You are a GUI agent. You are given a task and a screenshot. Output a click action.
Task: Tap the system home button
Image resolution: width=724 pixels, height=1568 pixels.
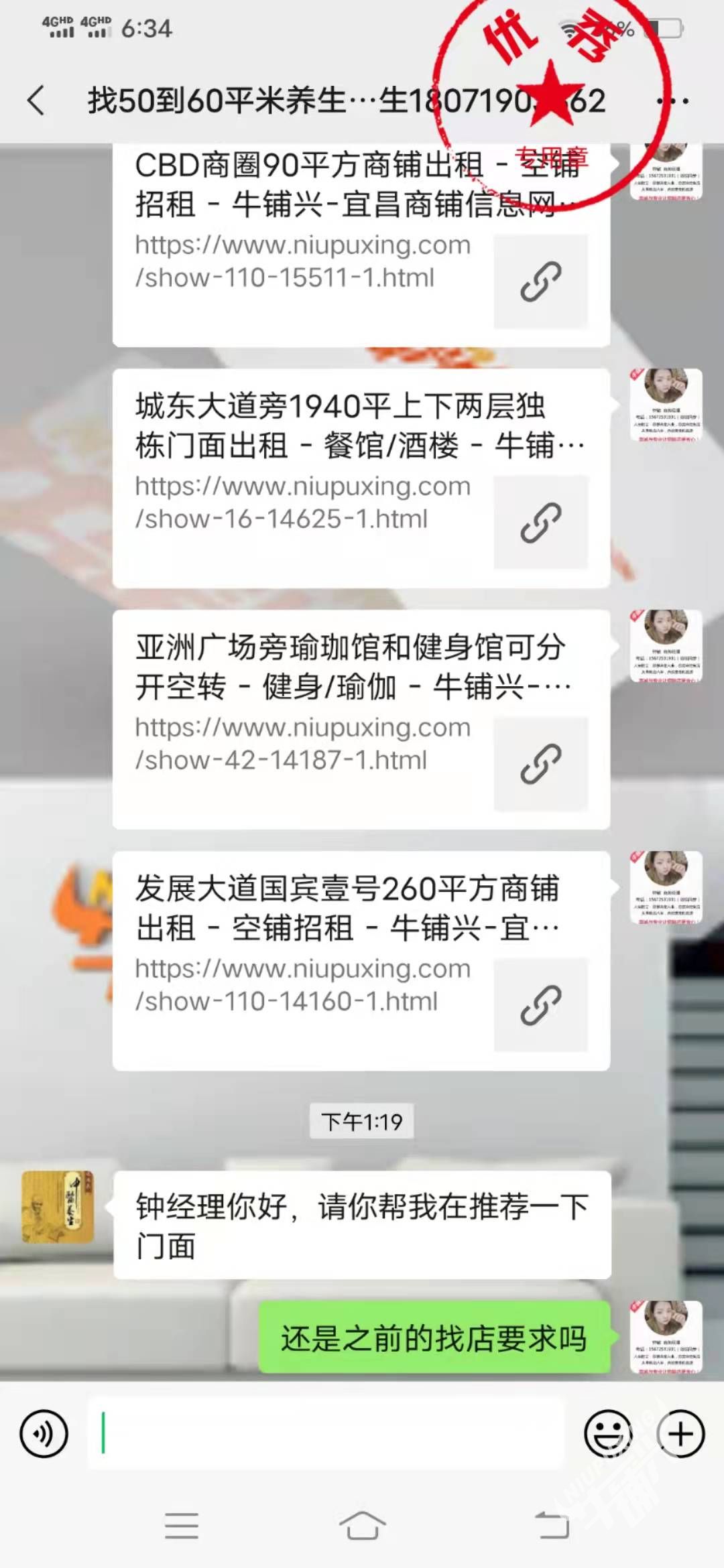[362, 1526]
